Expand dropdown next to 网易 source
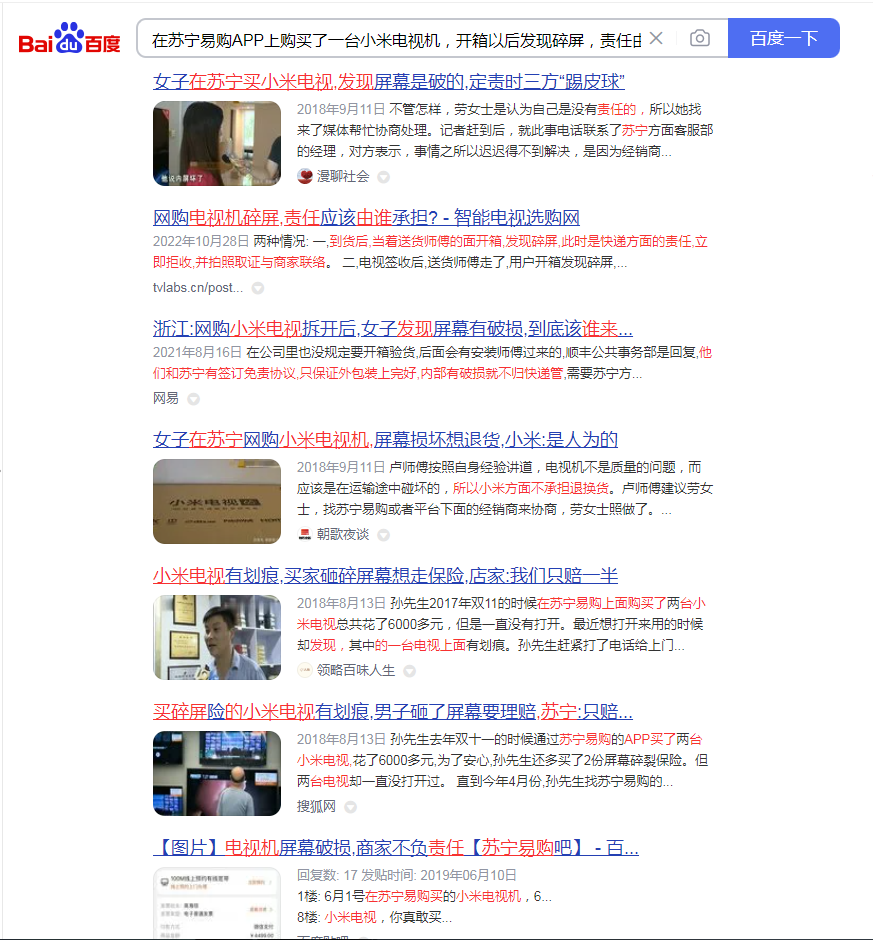 [194, 398]
